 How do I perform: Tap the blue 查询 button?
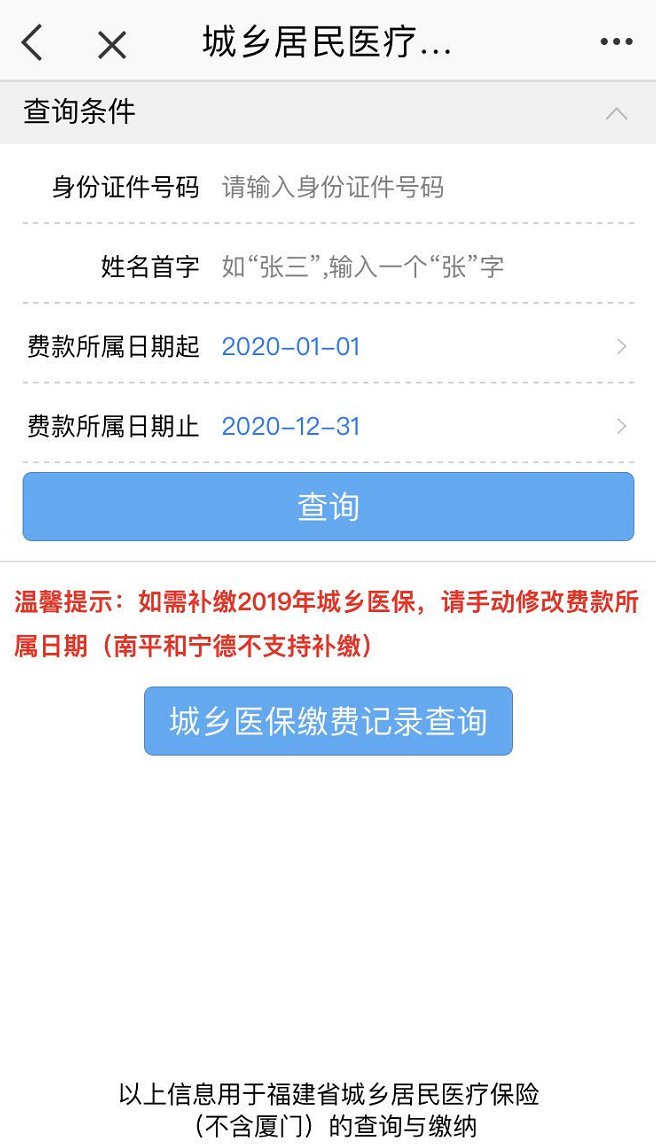pyautogui.click(x=328, y=507)
